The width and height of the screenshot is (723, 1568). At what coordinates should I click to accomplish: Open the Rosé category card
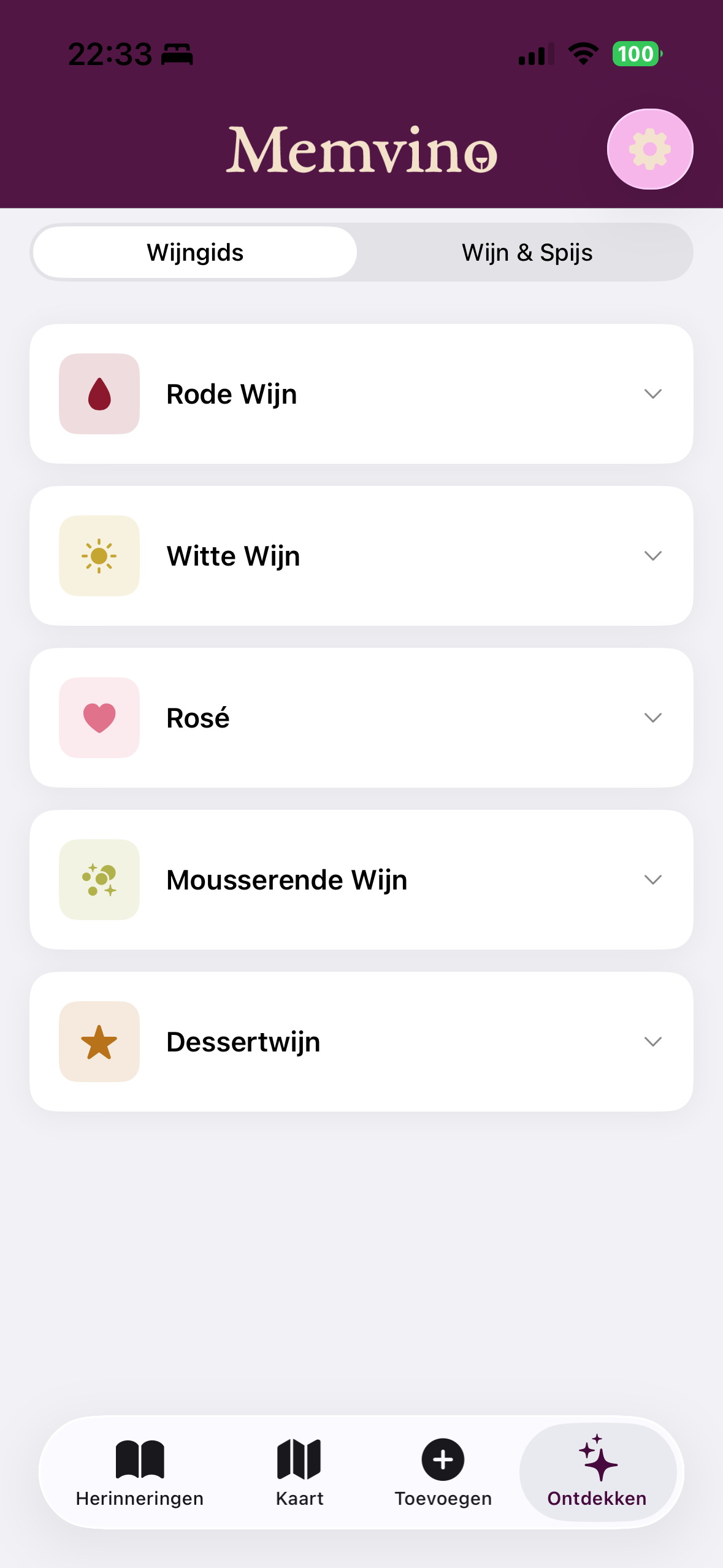coord(361,718)
